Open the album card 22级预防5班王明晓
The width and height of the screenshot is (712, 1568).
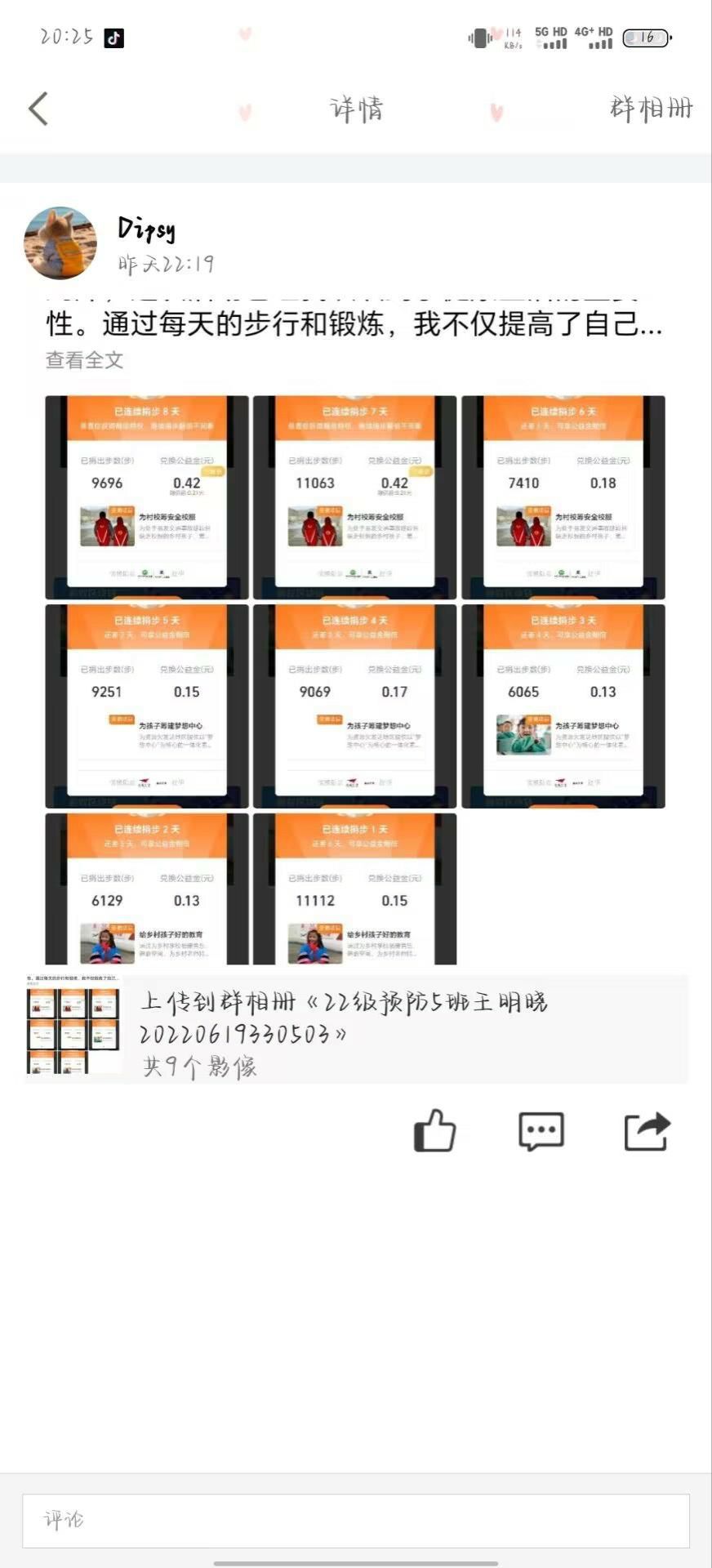[x=356, y=1029]
